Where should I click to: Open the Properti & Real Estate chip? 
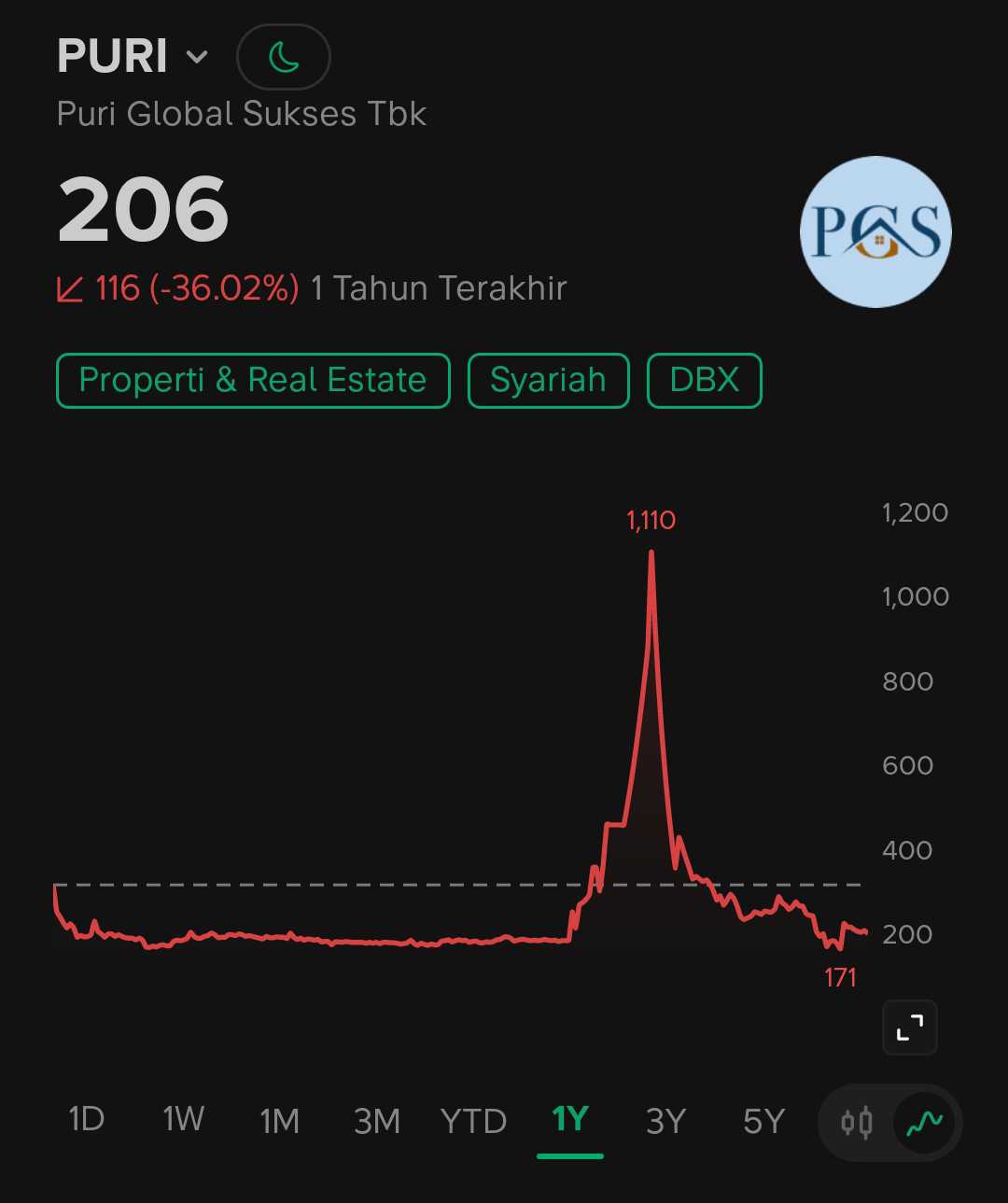(x=253, y=381)
